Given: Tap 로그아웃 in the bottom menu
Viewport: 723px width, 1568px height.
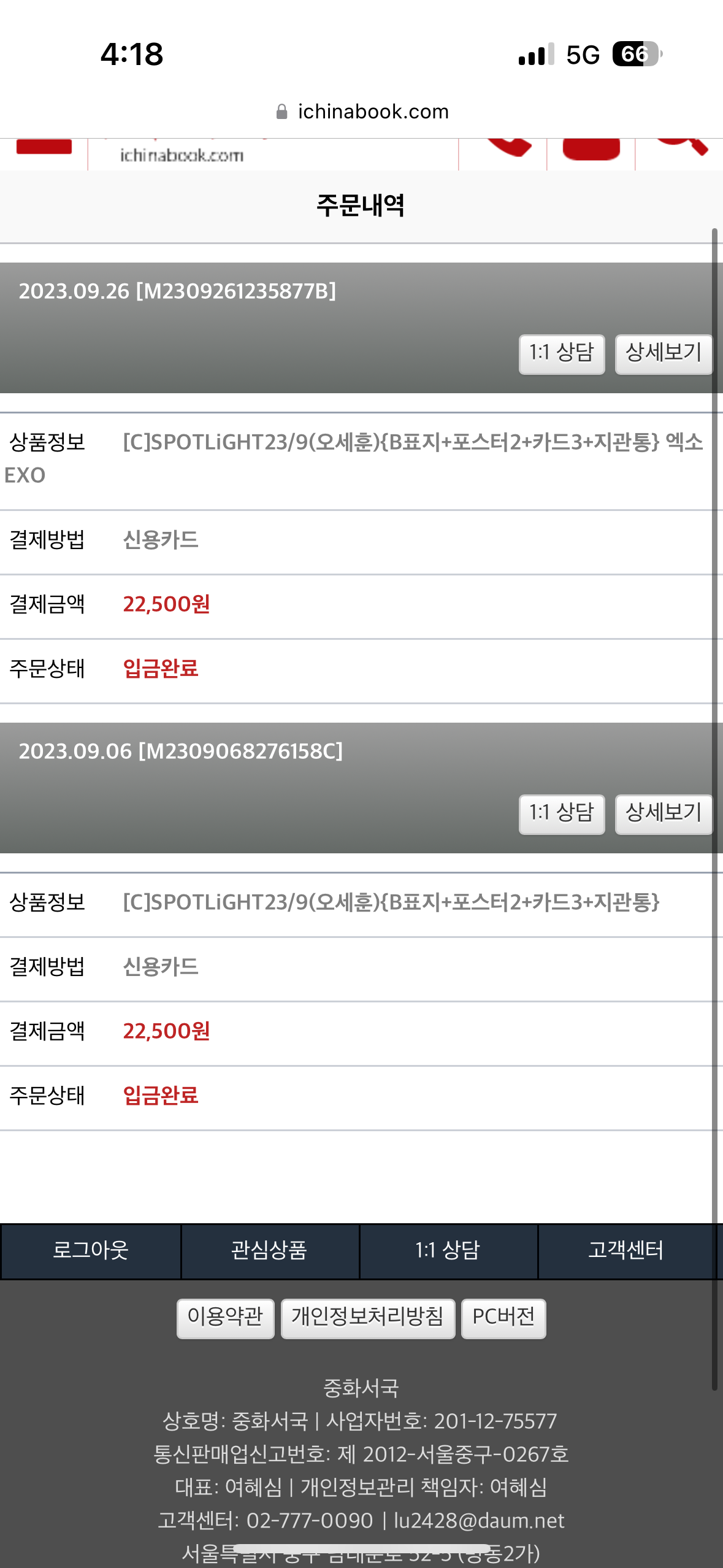Looking at the screenshot, I should (91, 1251).
